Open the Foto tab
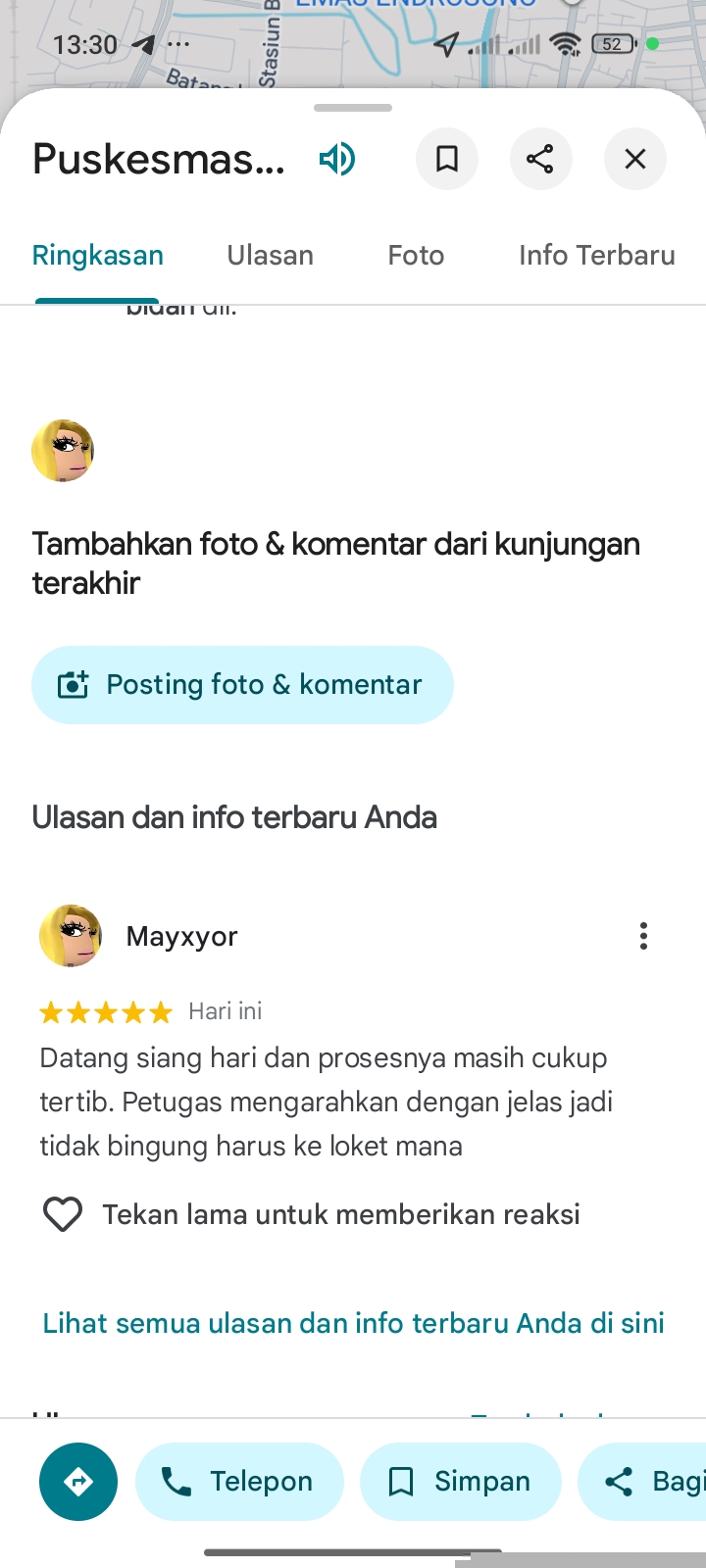The width and height of the screenshot is (706, 1568). (x=416, y=256)
